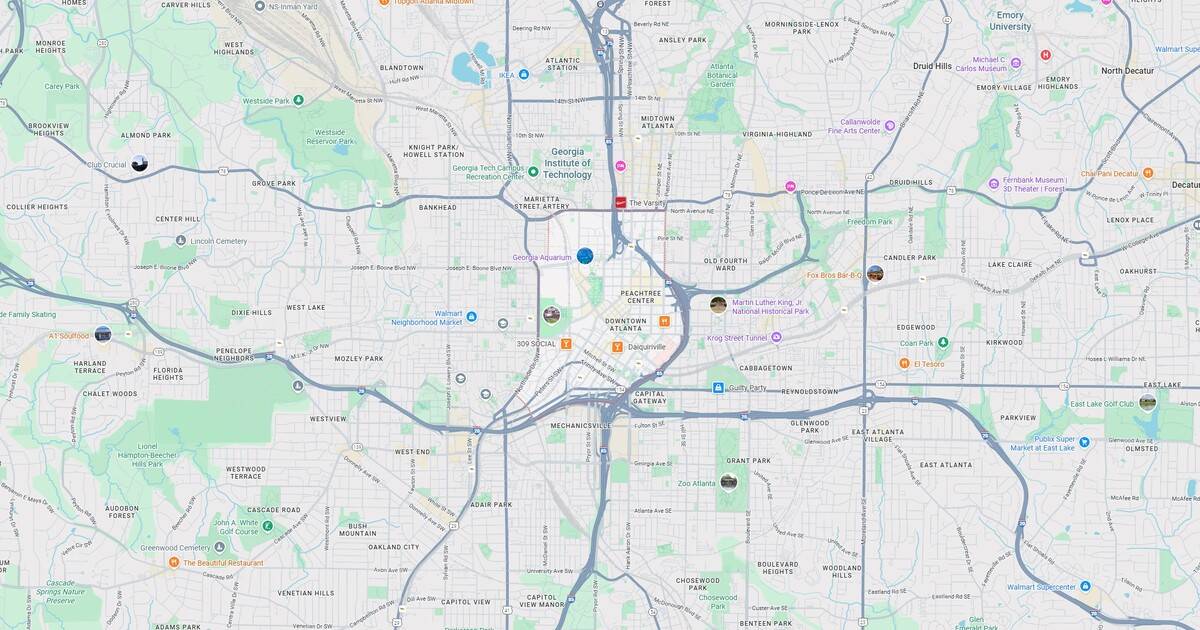
Task: Tap the Daiquiriville marker
Action: coord(617,346)
